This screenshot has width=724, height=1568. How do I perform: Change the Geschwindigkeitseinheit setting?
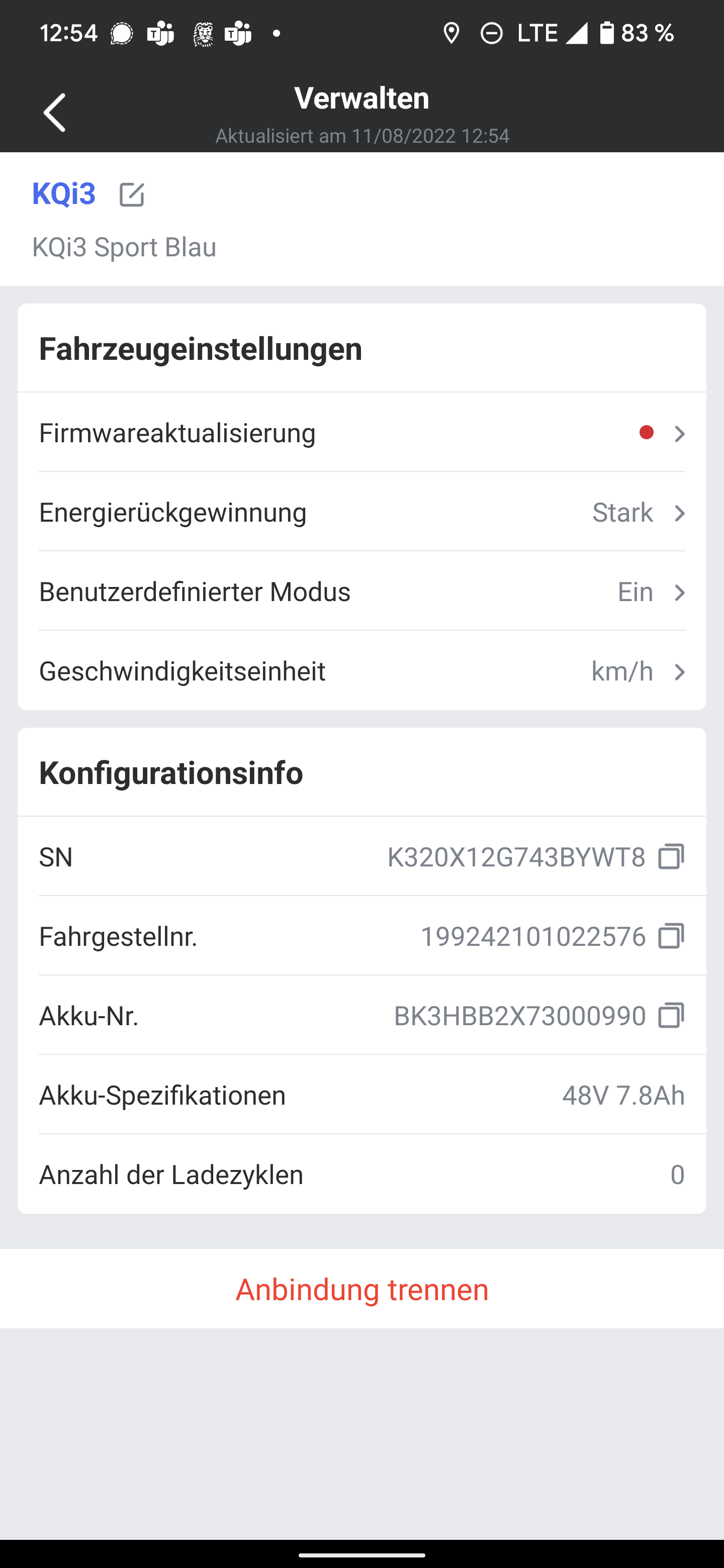361,671
